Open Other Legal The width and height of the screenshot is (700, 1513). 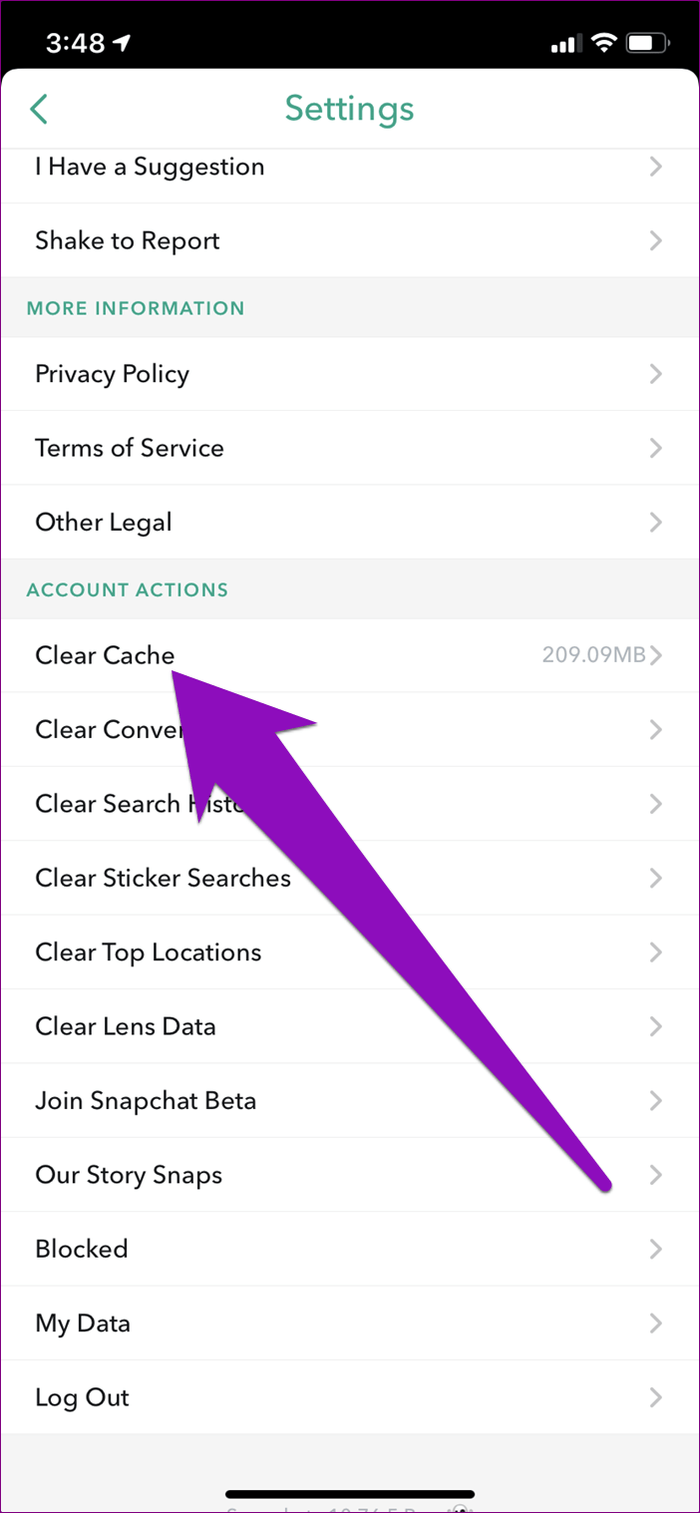350,522
